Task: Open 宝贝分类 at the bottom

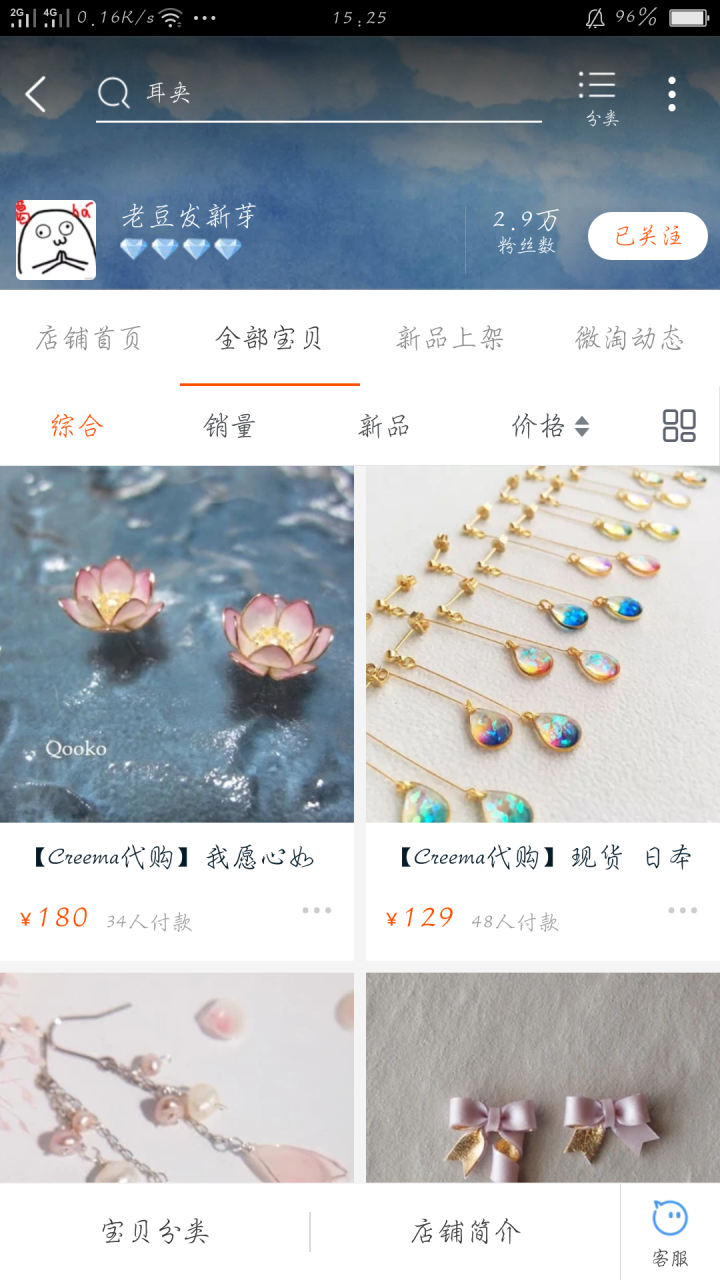Action: tap(155, 1232)
